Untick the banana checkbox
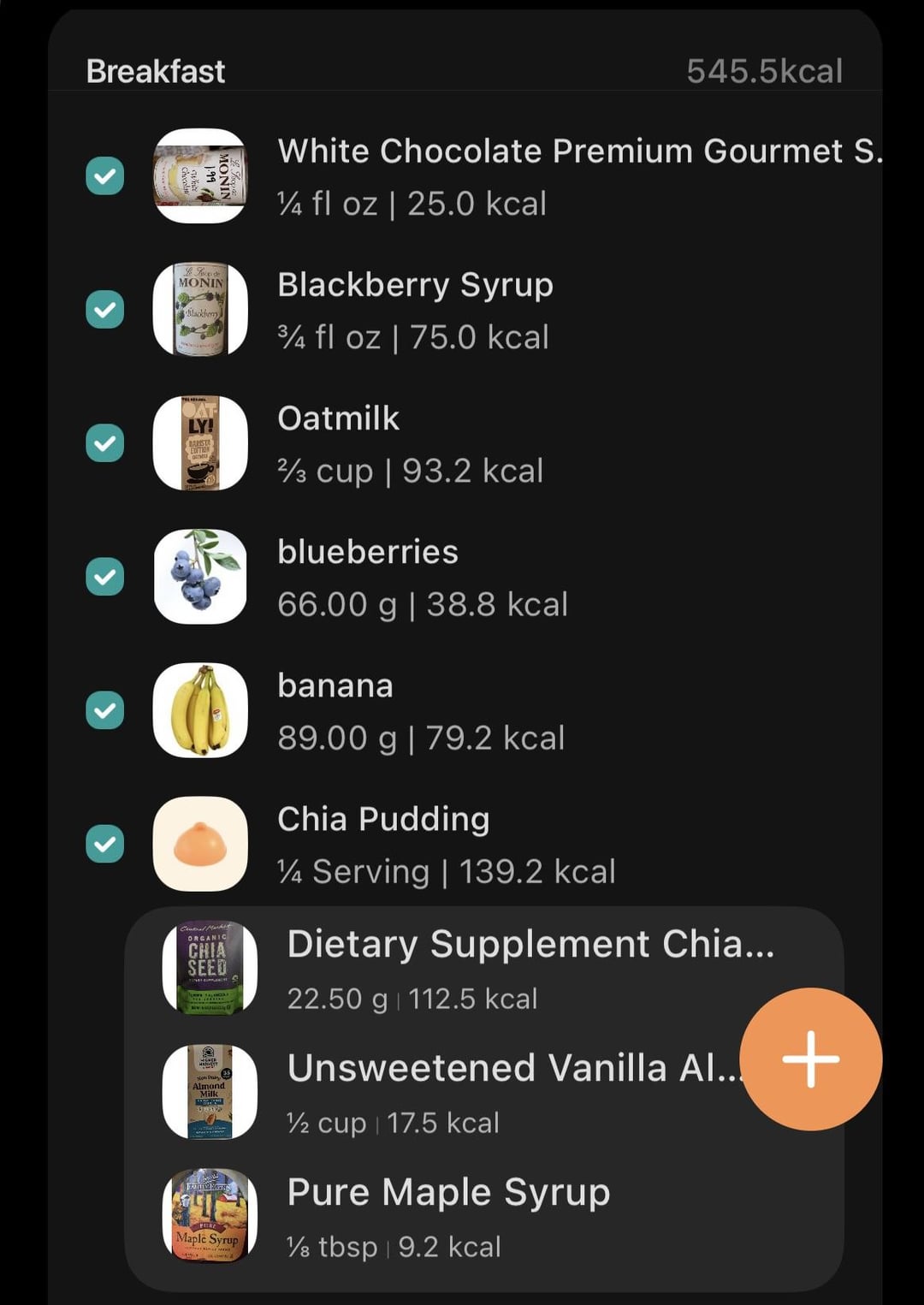The width and height of the screenshot is (924, 1305). click(x=105, y=710)
